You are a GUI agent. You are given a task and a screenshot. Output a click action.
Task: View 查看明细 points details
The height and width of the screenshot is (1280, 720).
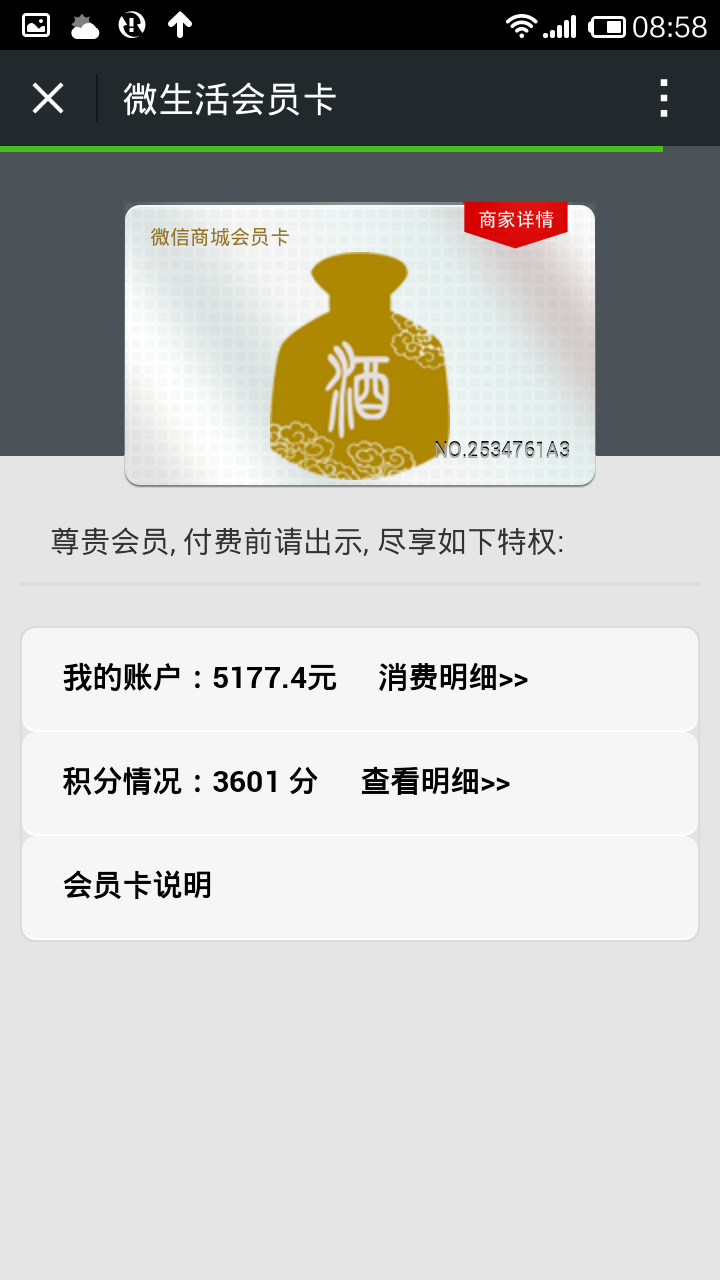tap(435, 783)
